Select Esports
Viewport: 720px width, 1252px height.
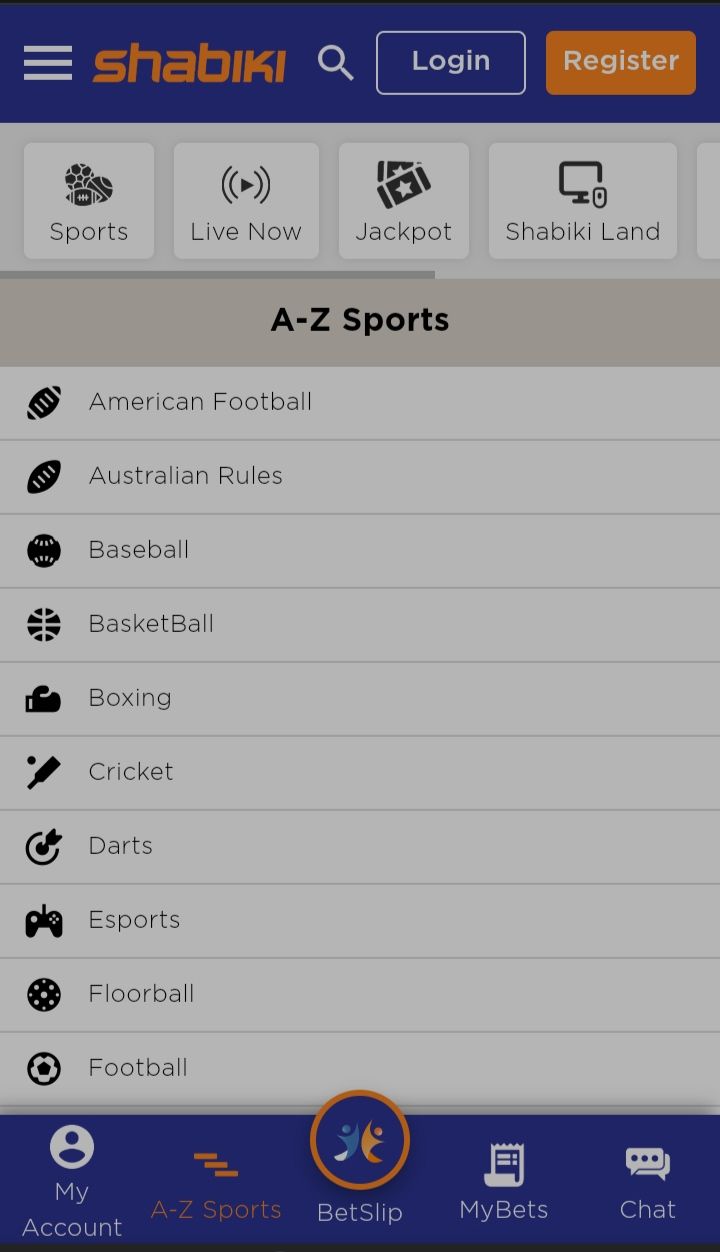(x=360, y=920)
